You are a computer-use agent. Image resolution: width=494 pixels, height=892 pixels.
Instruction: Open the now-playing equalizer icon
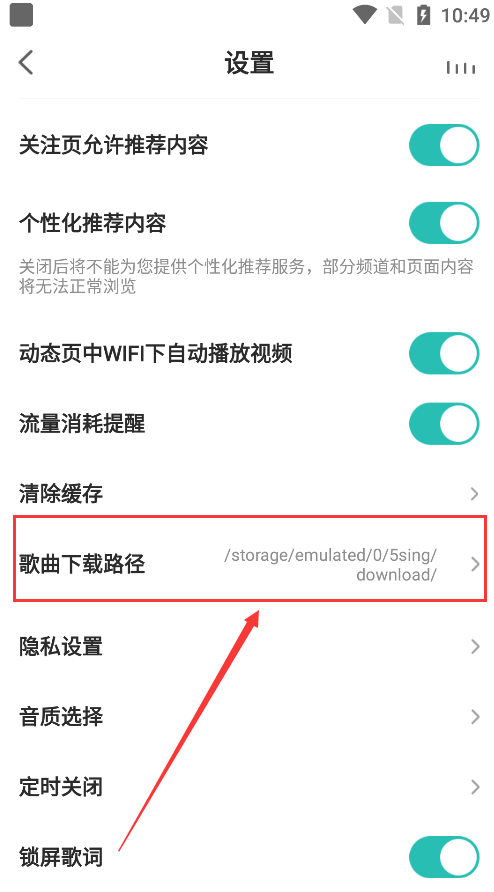point(460,68)
